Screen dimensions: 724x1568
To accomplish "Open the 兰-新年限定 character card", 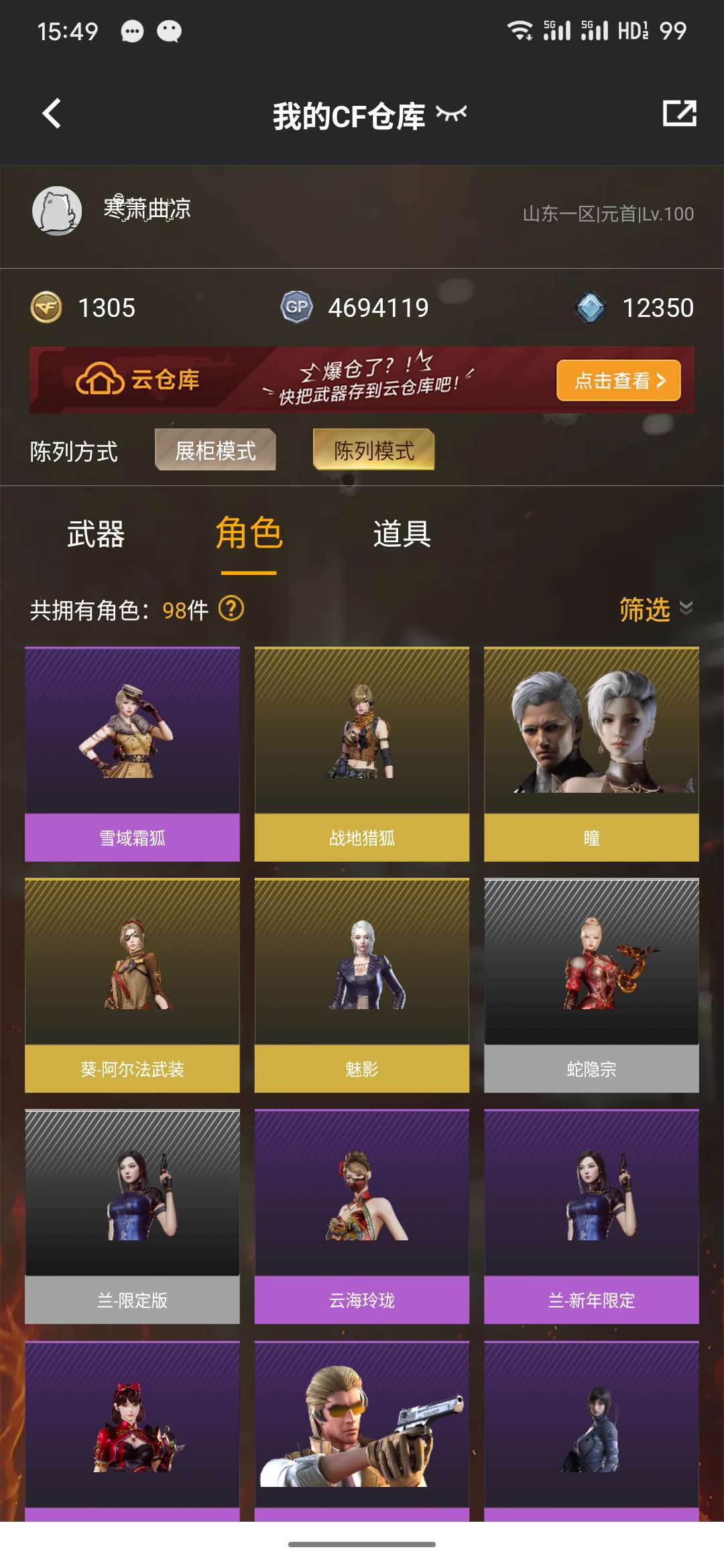I will click(591, 1216).
